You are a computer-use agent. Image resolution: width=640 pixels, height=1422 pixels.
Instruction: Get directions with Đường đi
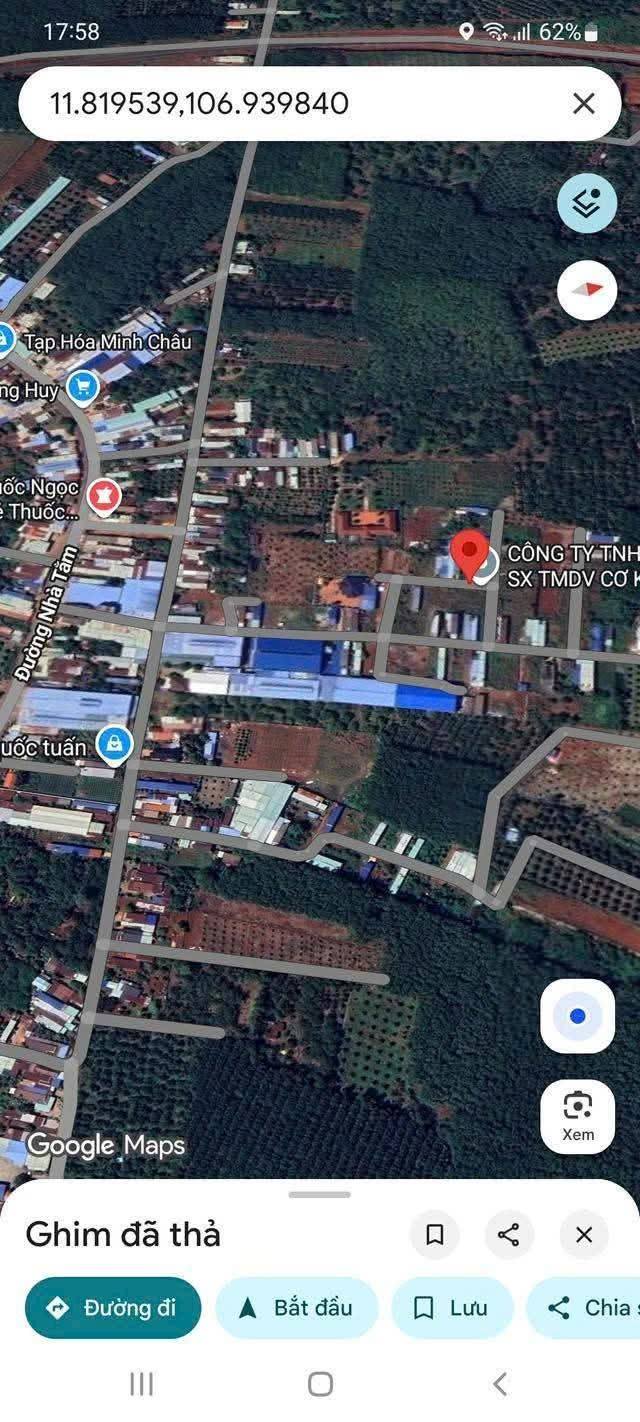click(113, 1308)
